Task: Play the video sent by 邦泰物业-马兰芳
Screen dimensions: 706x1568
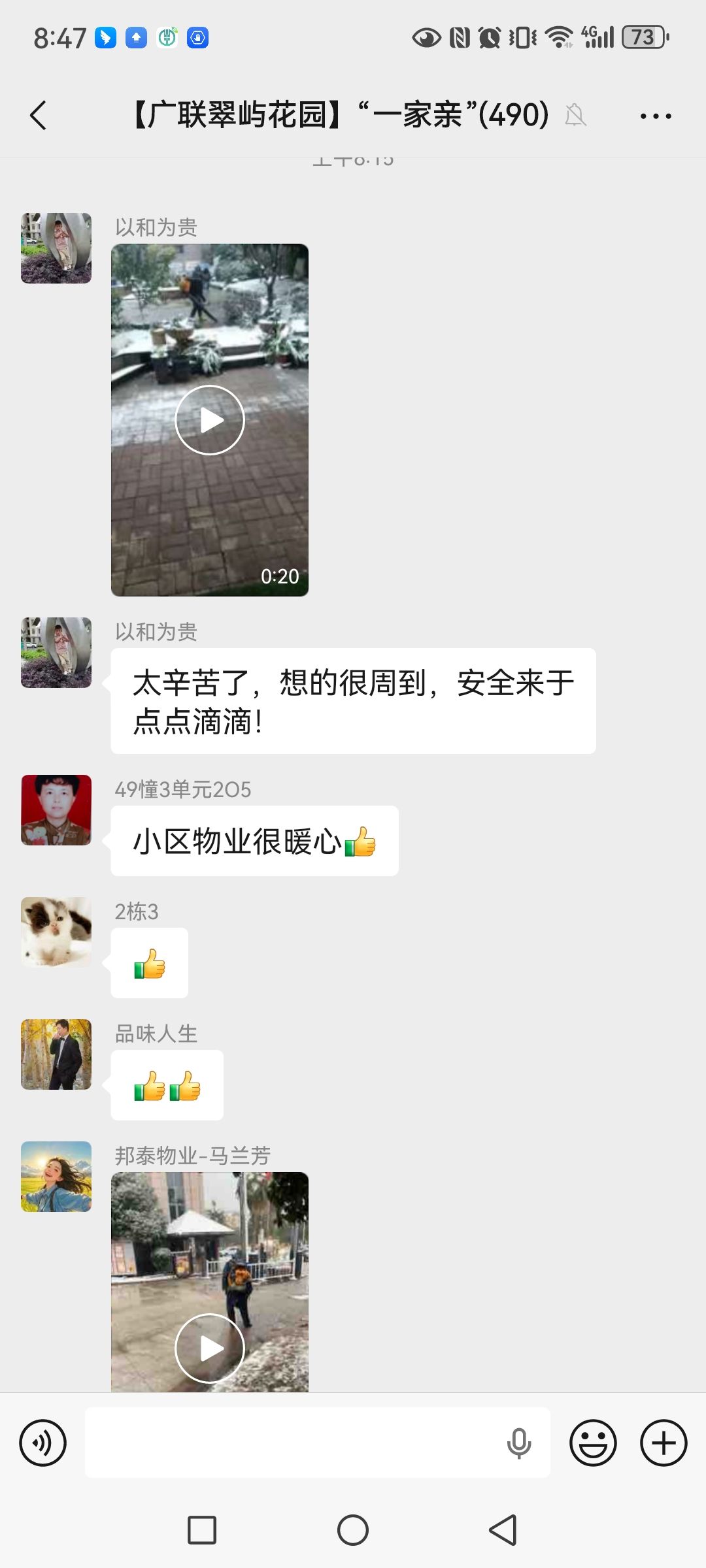Action: (210, 1348)
